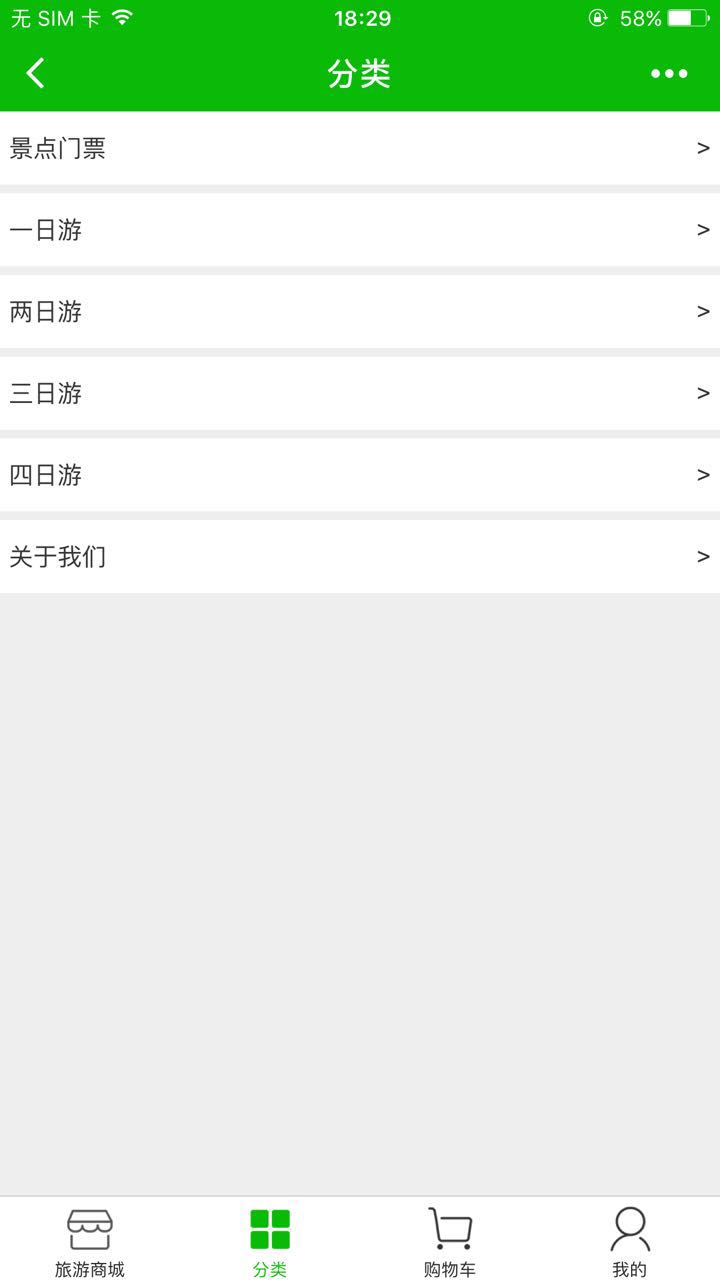Tap the 三日游 category row
This screenshot has width=720, height=1280.
[x=360, y=393]
